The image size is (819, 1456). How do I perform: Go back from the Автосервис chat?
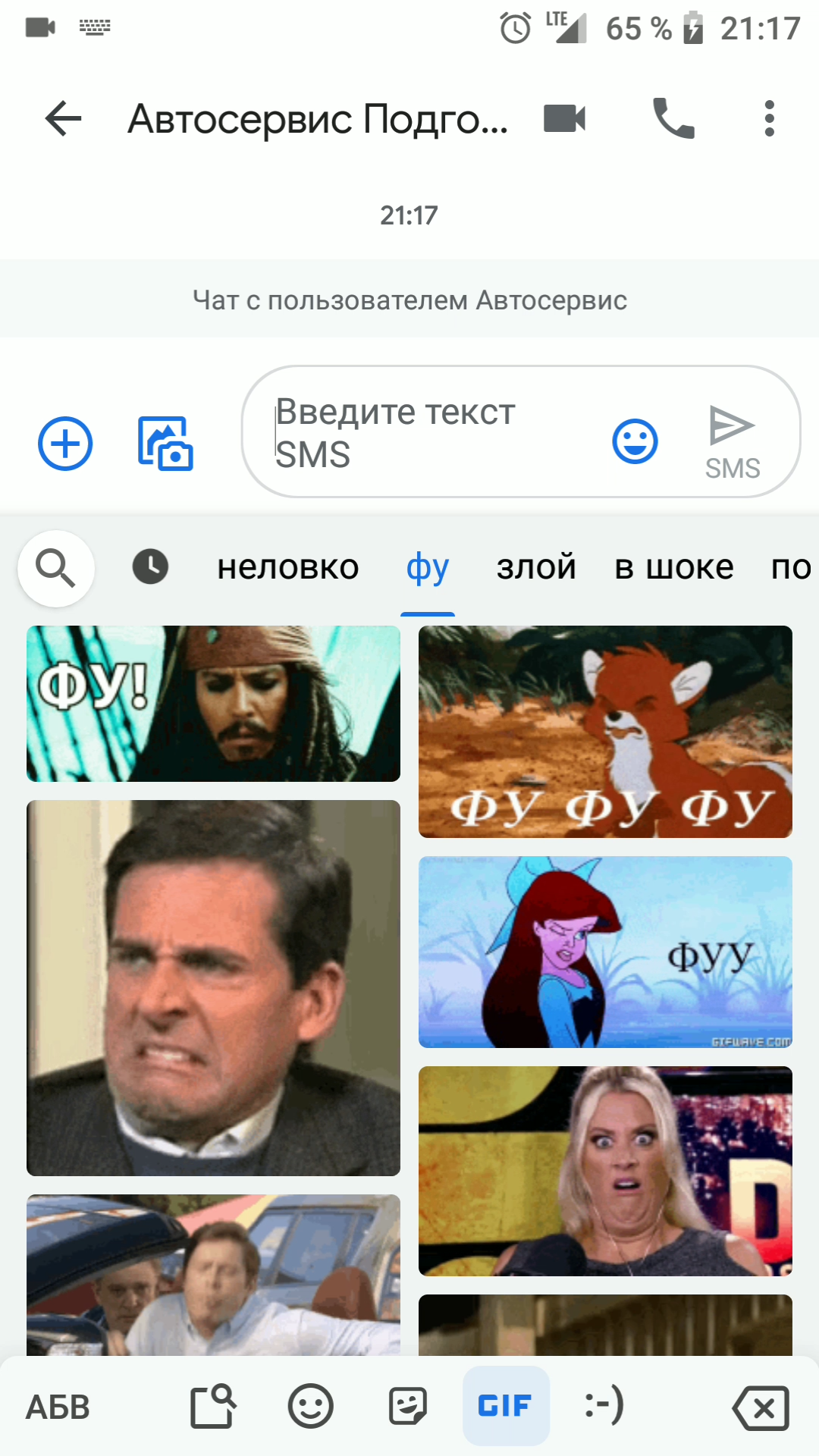coord(64,119)
